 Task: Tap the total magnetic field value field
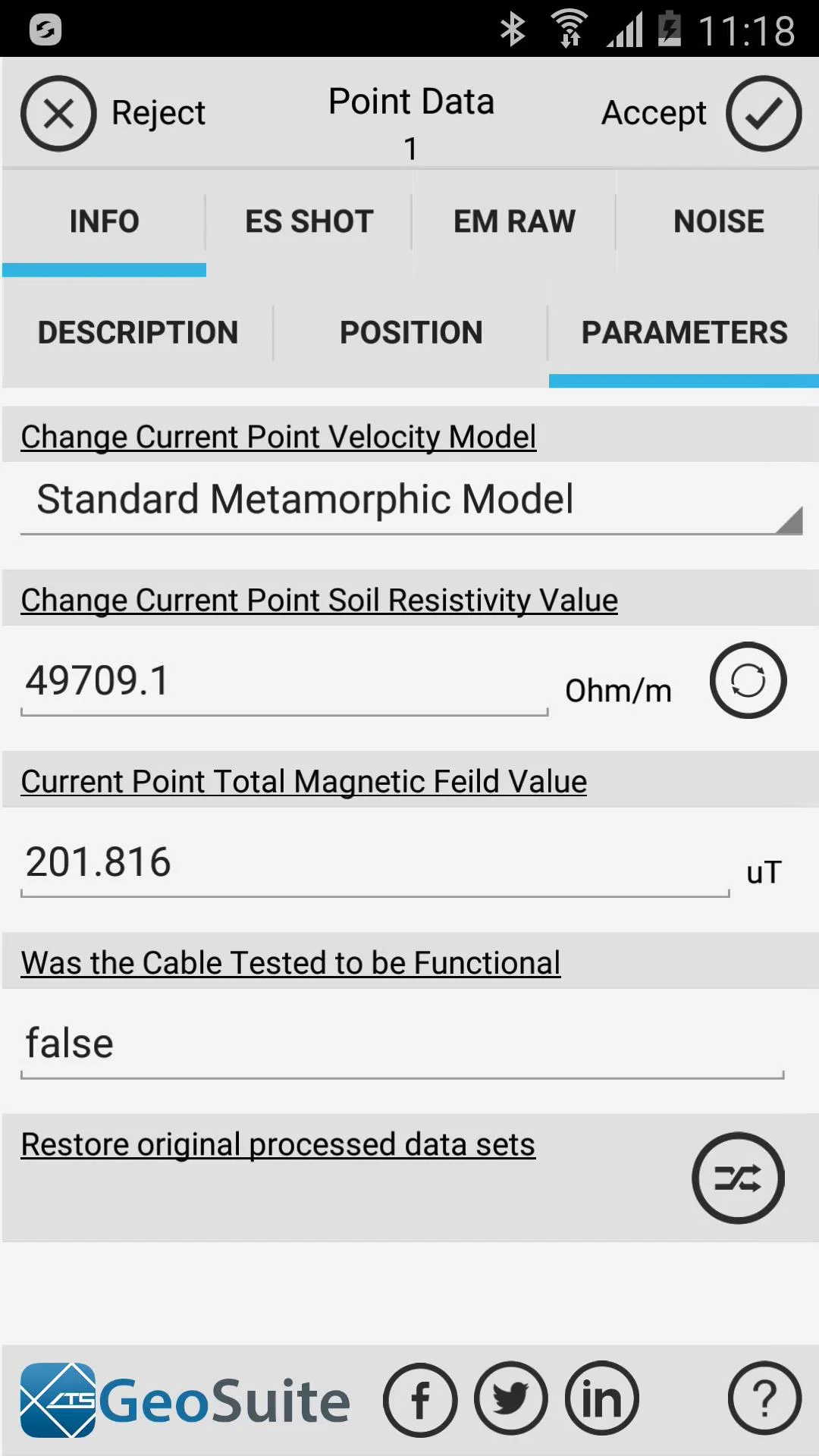375,863
